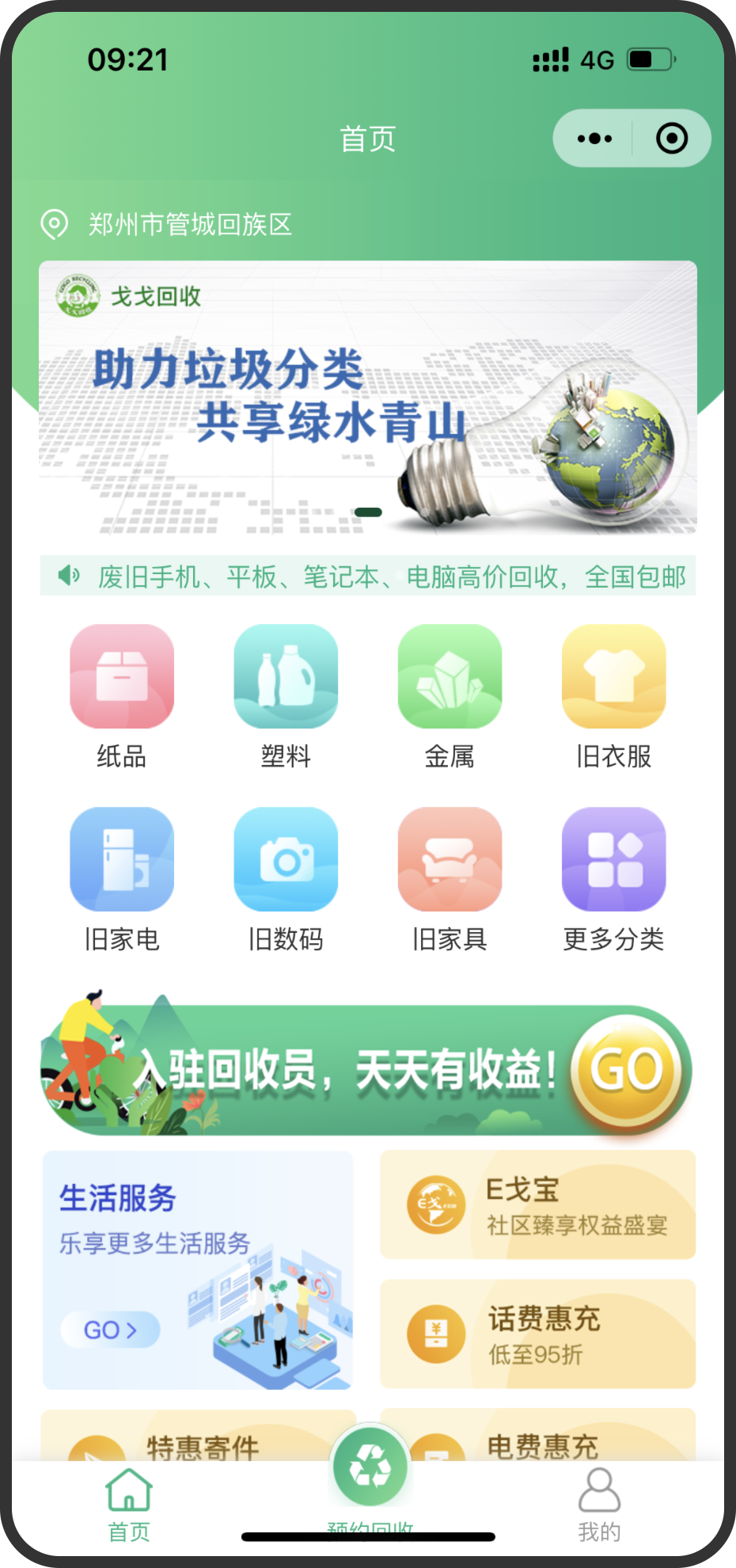Open the mini program more options menu
The image size is (736, 1568).
pos(594,139)
